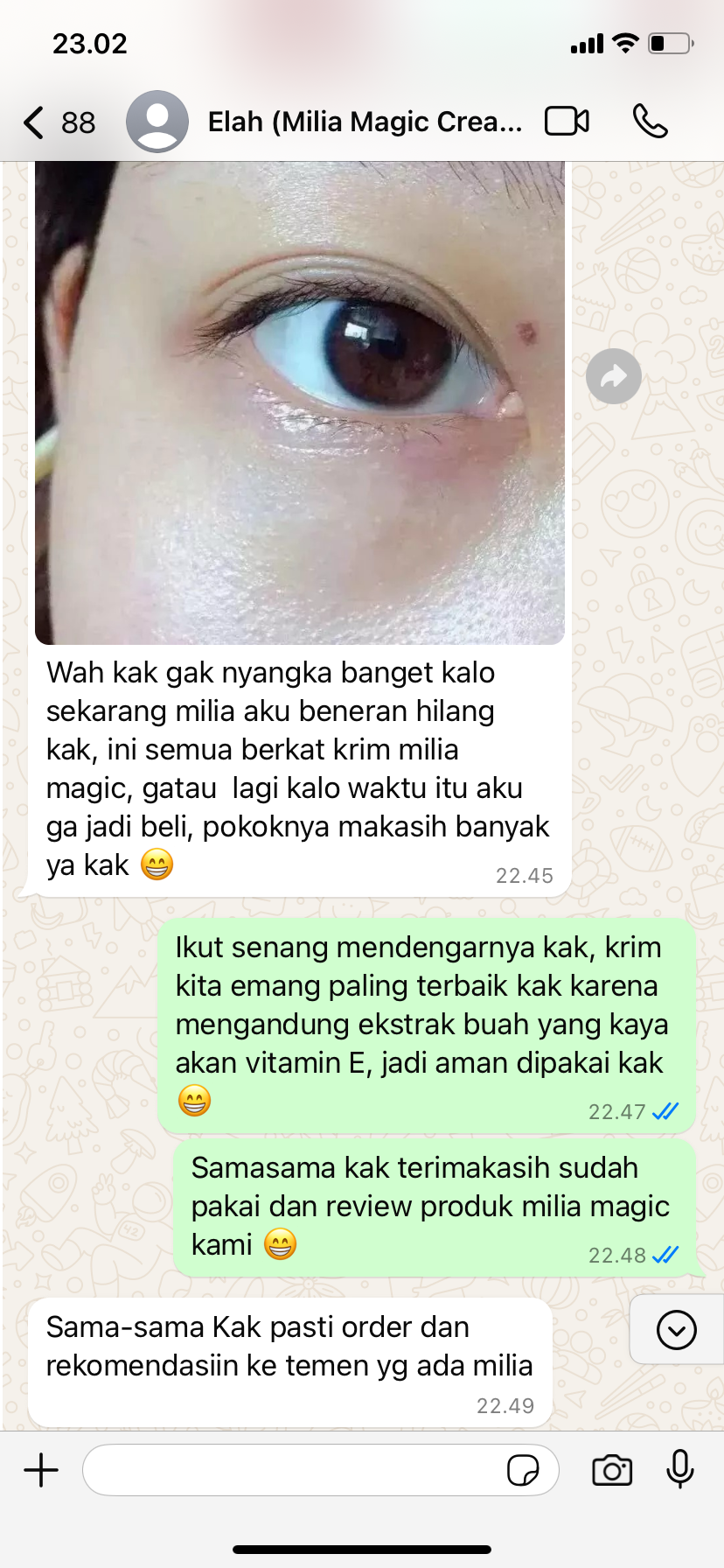Start a video call with Elah

pyautogui.click(x=567, y=122)
